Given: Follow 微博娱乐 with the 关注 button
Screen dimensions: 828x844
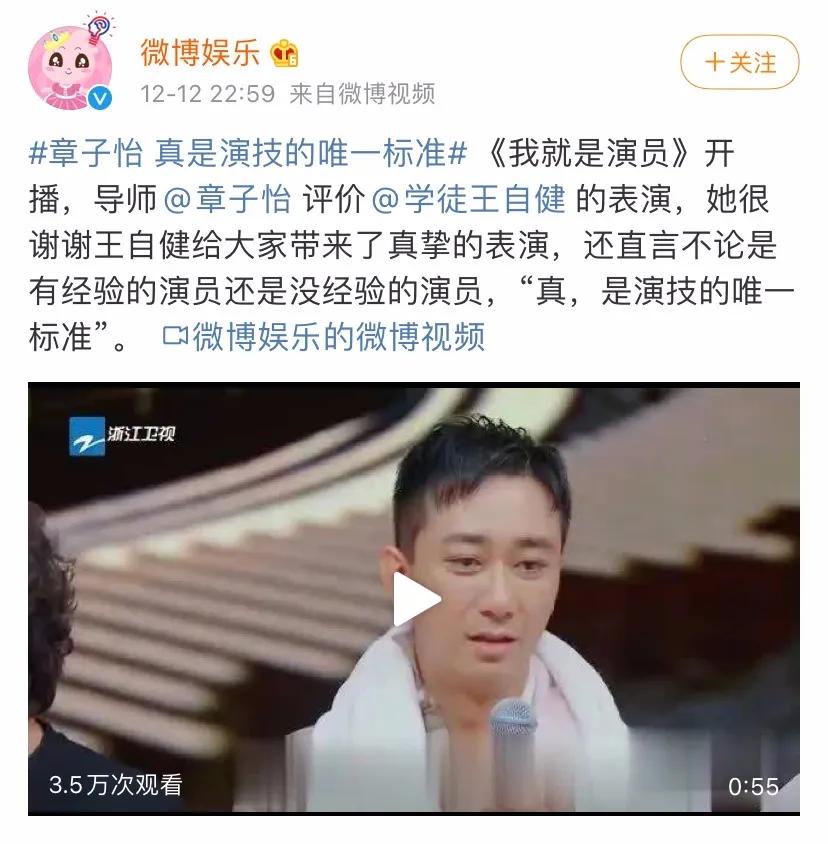Looking at the screenshot, I should pos(740,63).
